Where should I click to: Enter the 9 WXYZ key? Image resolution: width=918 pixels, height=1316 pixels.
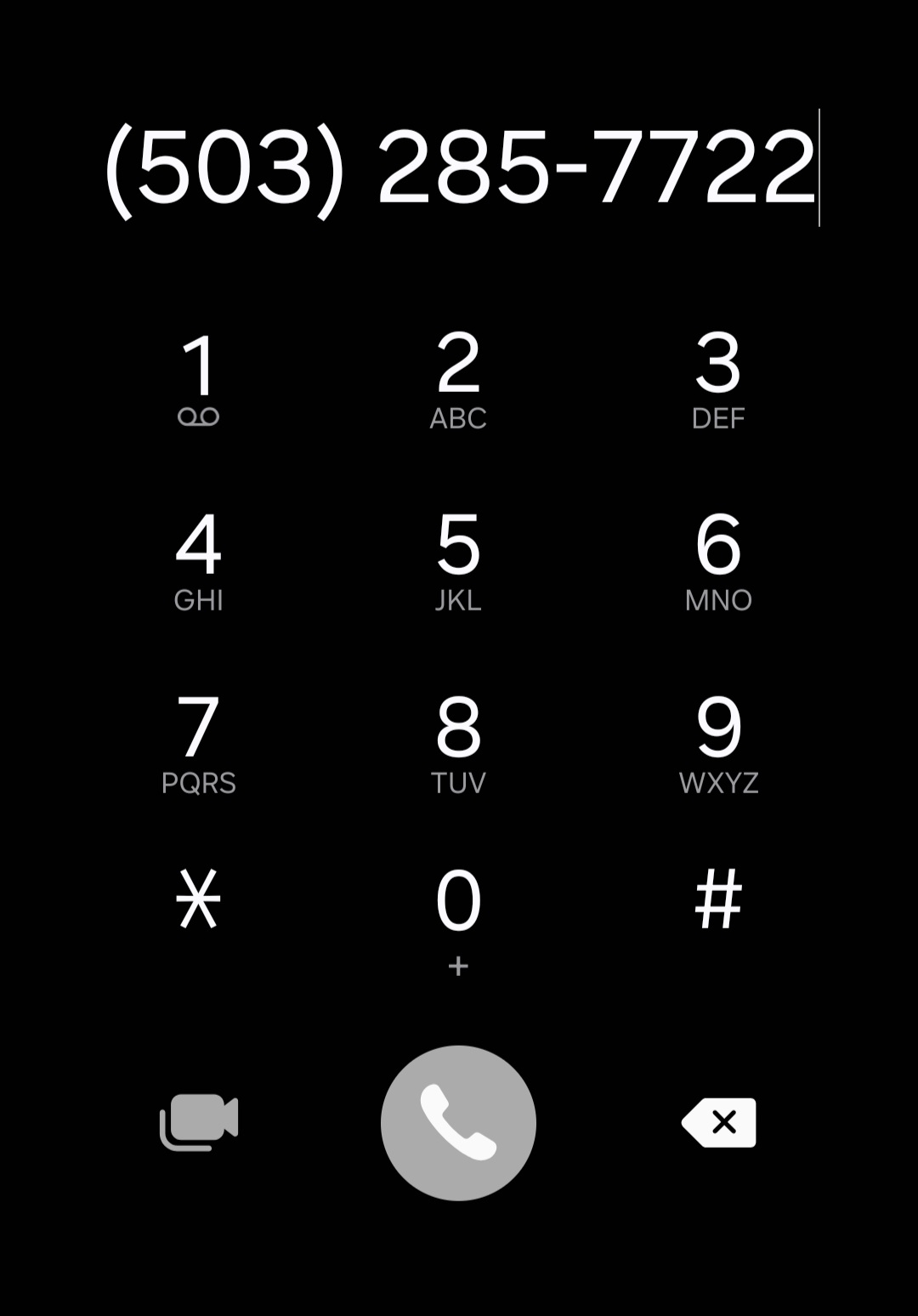[718, 742]
